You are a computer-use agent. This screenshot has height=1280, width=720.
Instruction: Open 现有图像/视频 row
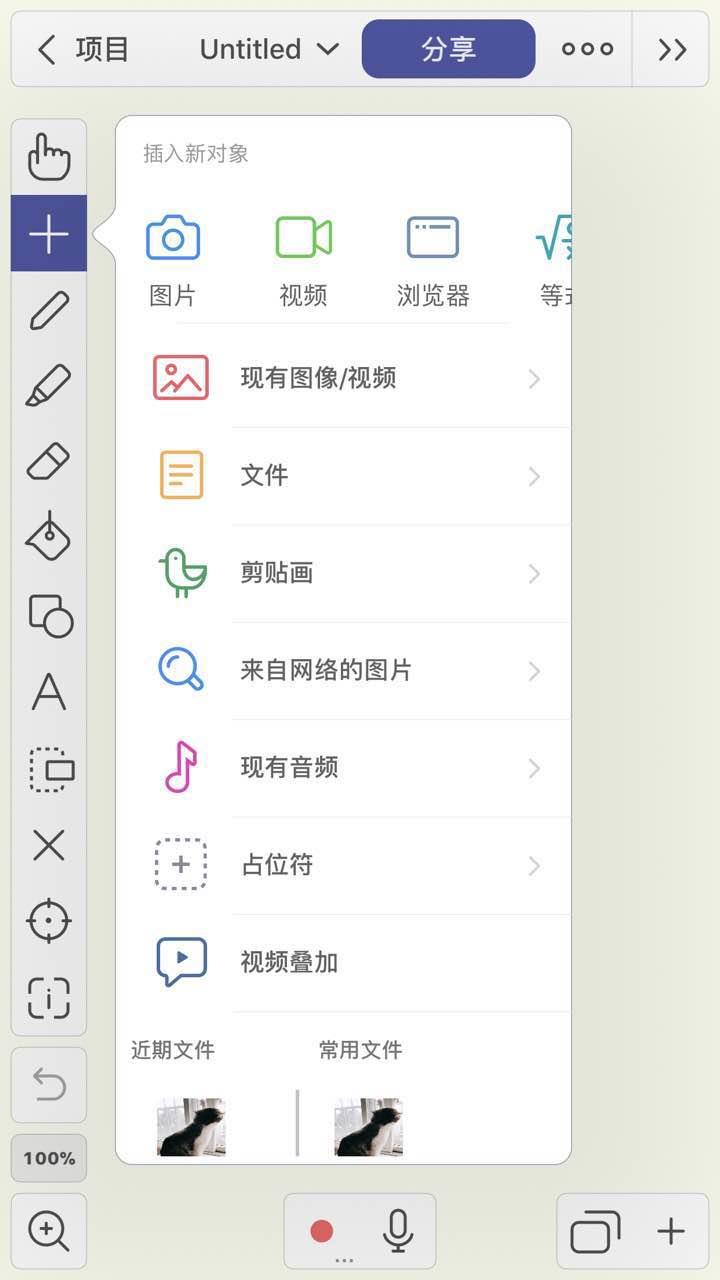pos(344,378)
